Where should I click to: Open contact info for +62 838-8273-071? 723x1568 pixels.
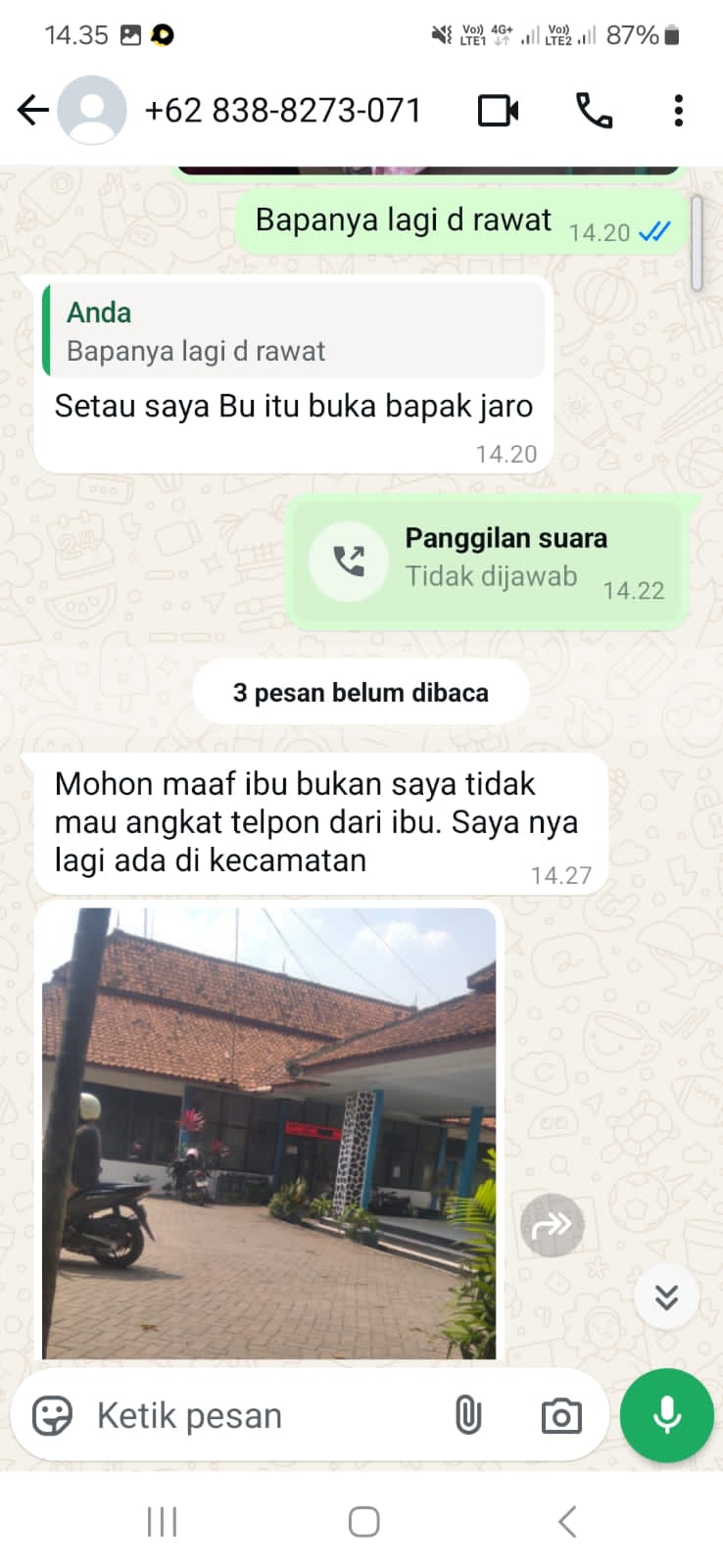pos(282,111)
